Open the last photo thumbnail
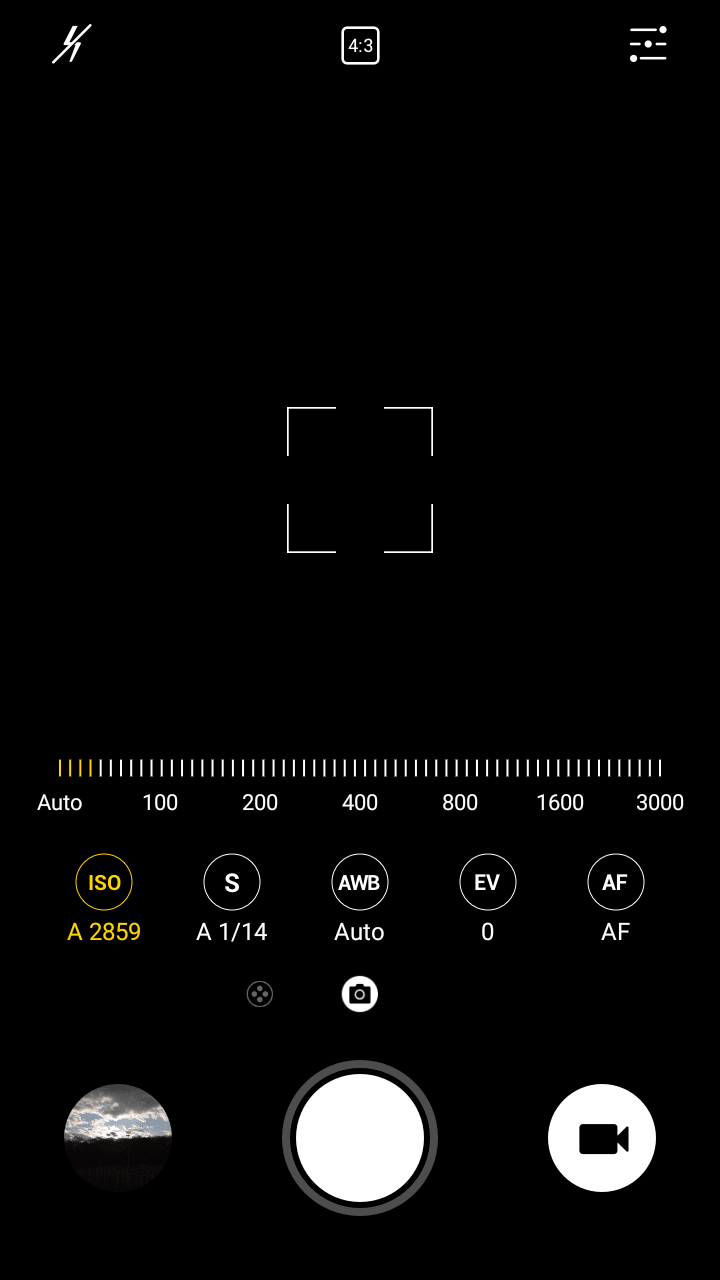720x1280 pixels. (118, 1138)
